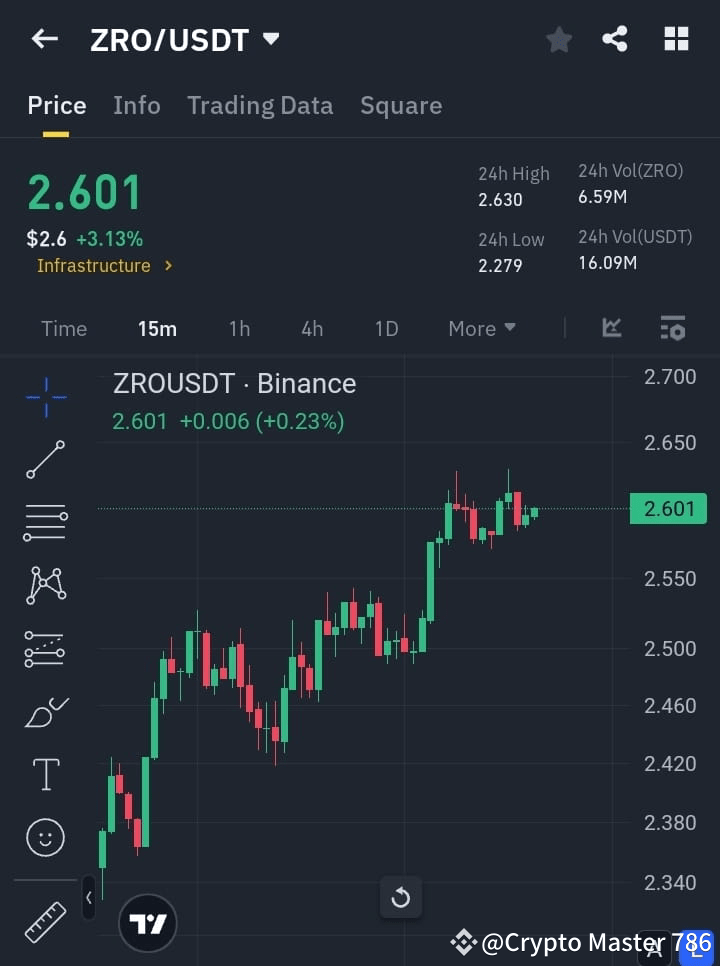Select the XABCD pattern tool
Image resolution: width=720 pixels, height=966 pixels.
(44, 586)
